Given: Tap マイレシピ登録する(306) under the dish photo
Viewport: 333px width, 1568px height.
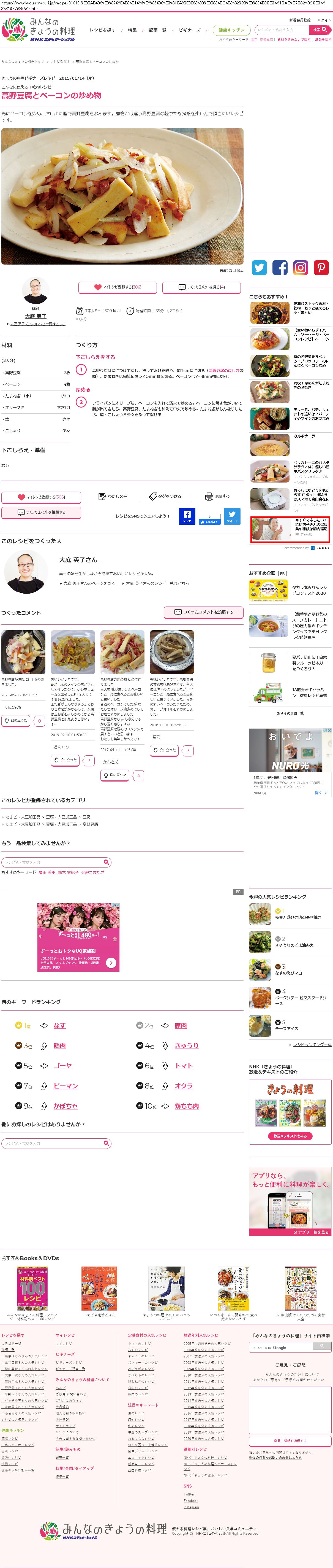Looking at the screenshot, I should pos(117,287).
